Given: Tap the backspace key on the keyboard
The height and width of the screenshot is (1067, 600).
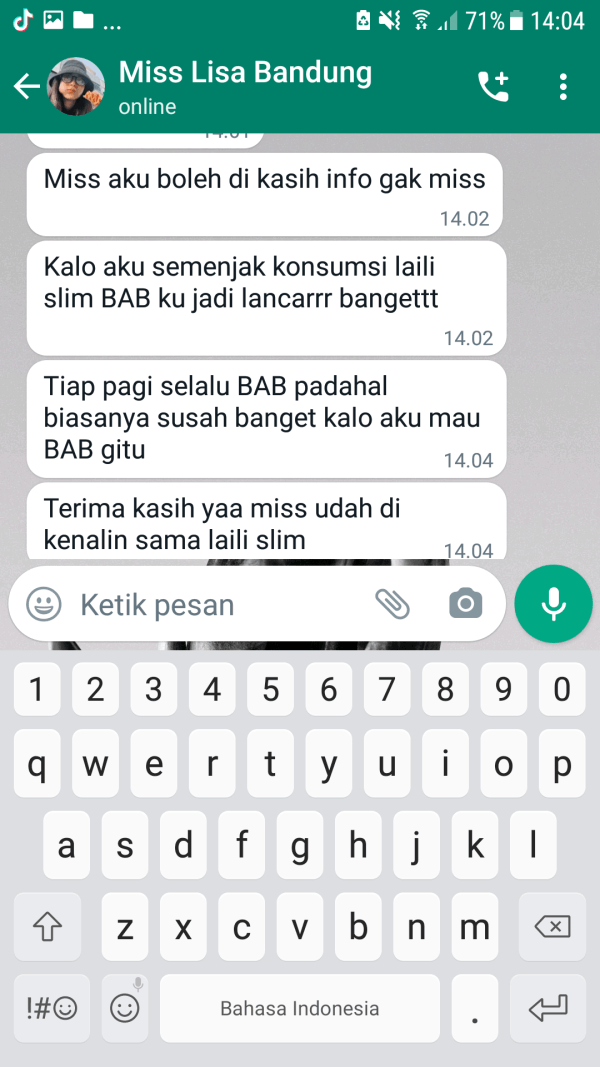Looking at the screenshot, I should point(552,927).
